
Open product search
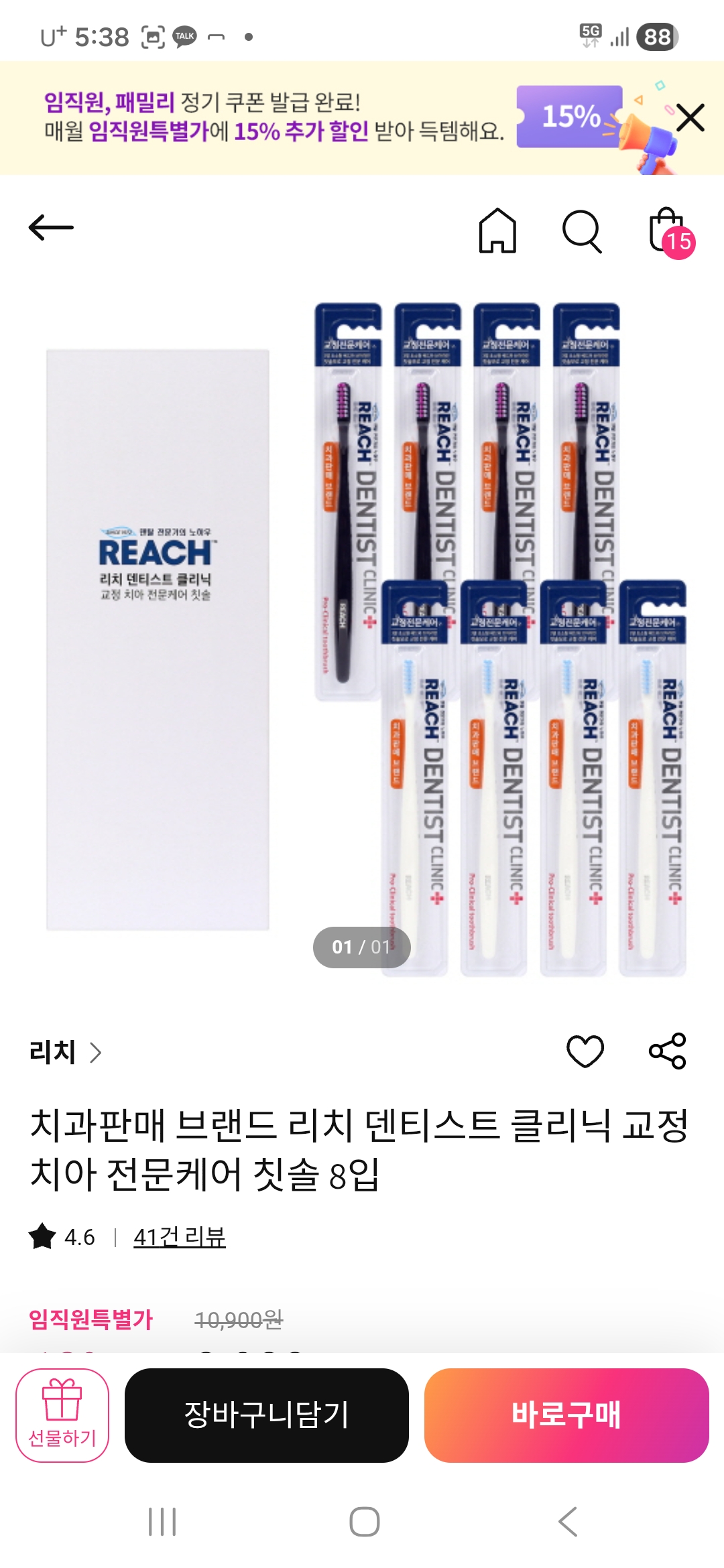[581, 232]
